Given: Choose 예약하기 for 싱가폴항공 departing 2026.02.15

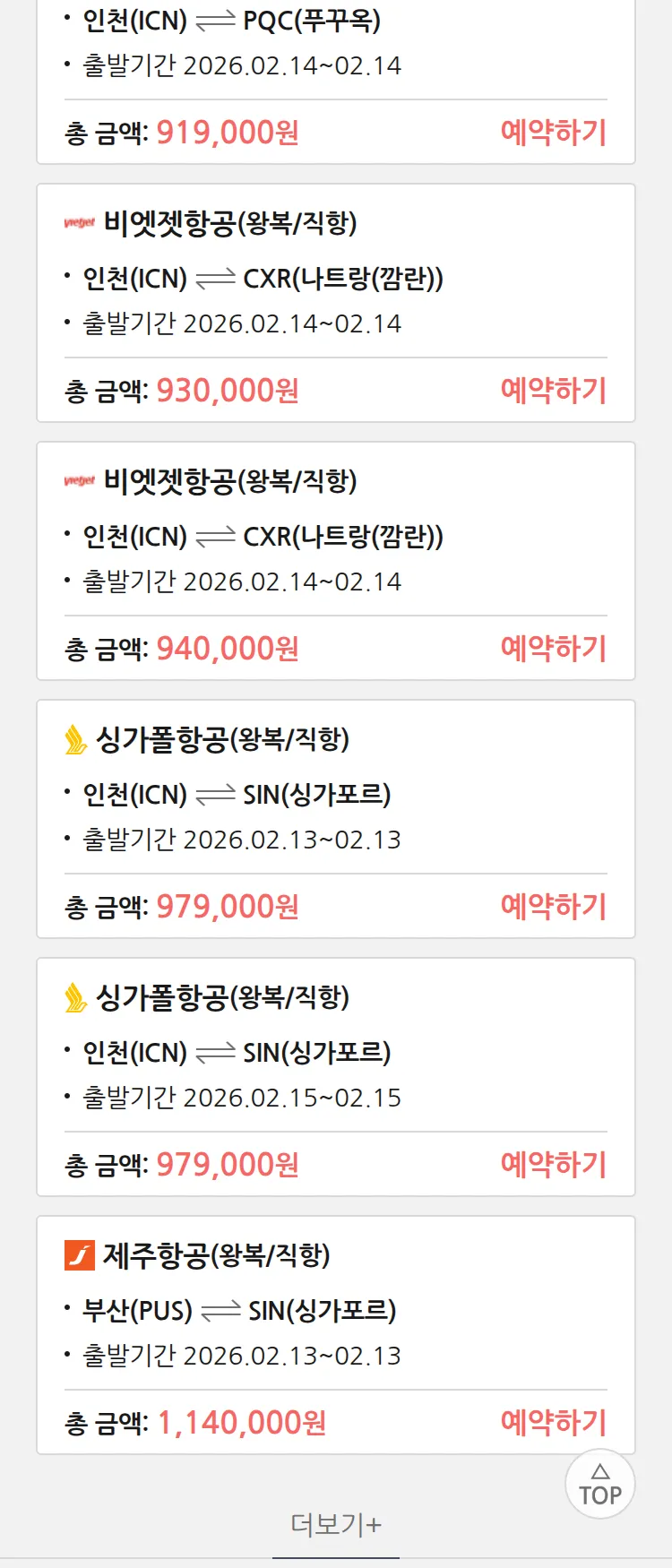Looking at the screenshot, I should tap(553, 1165).
